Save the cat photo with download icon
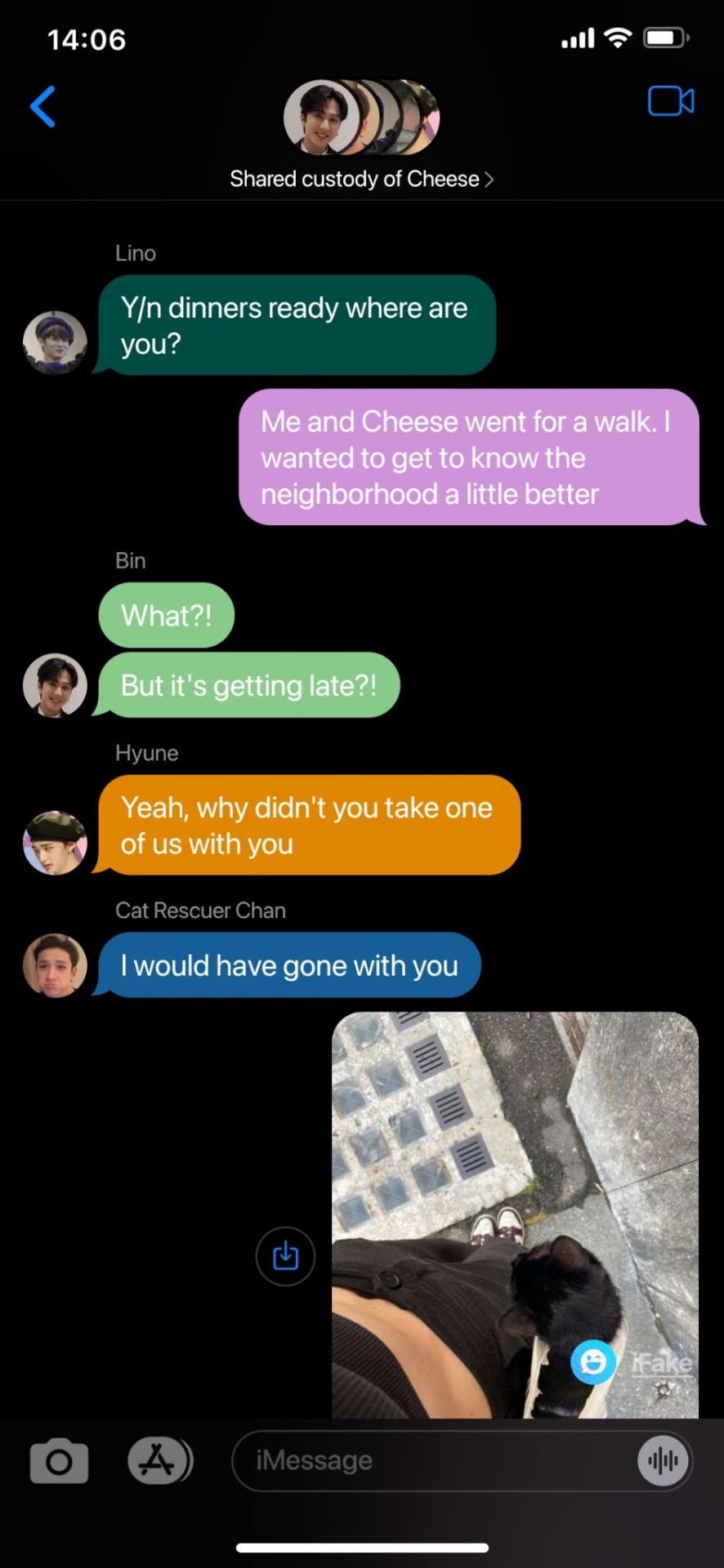 (x=285, y=1255)
